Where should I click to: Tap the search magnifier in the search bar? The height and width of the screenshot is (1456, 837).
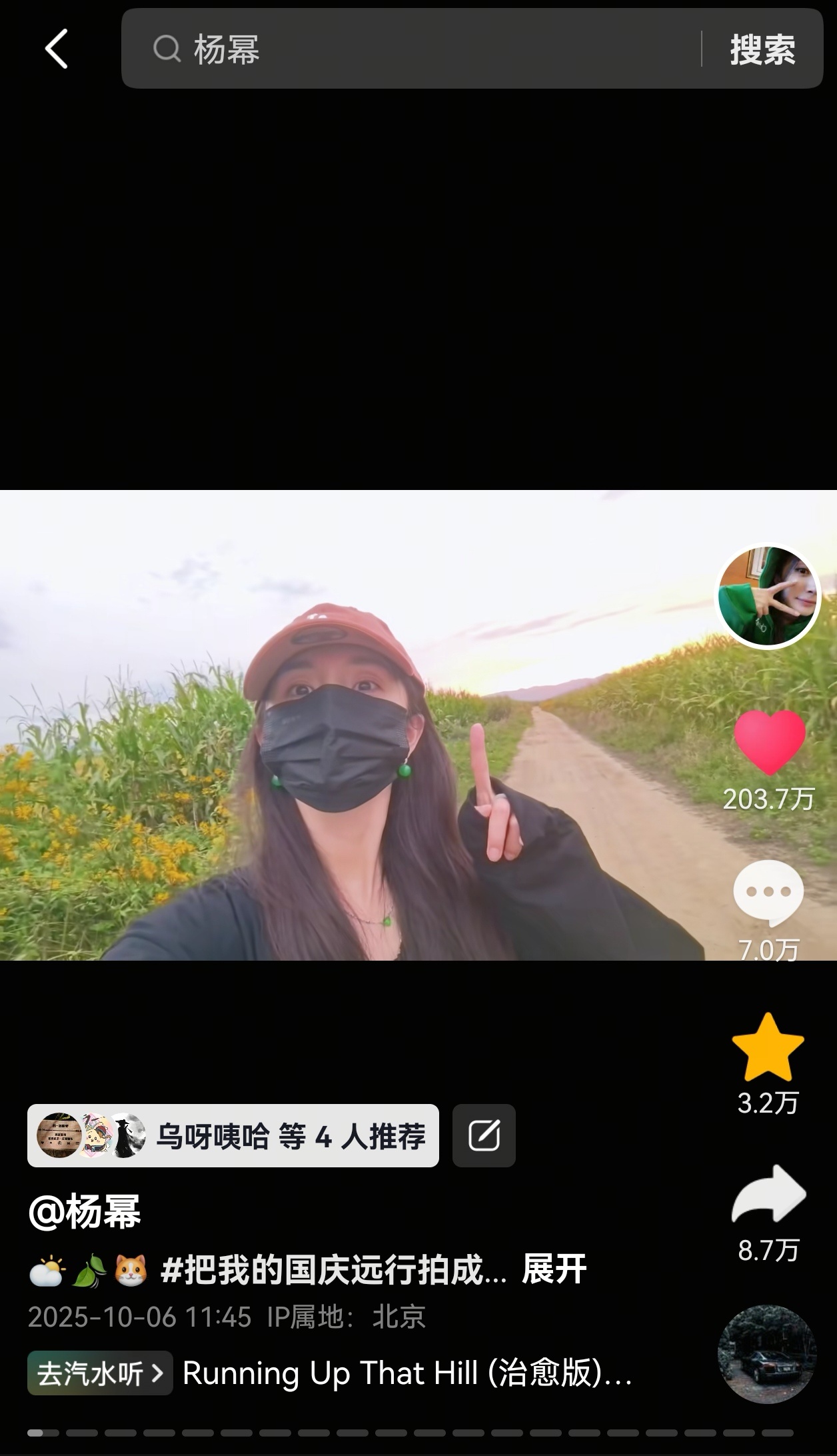pyautogui.click(x=167, y=49)
